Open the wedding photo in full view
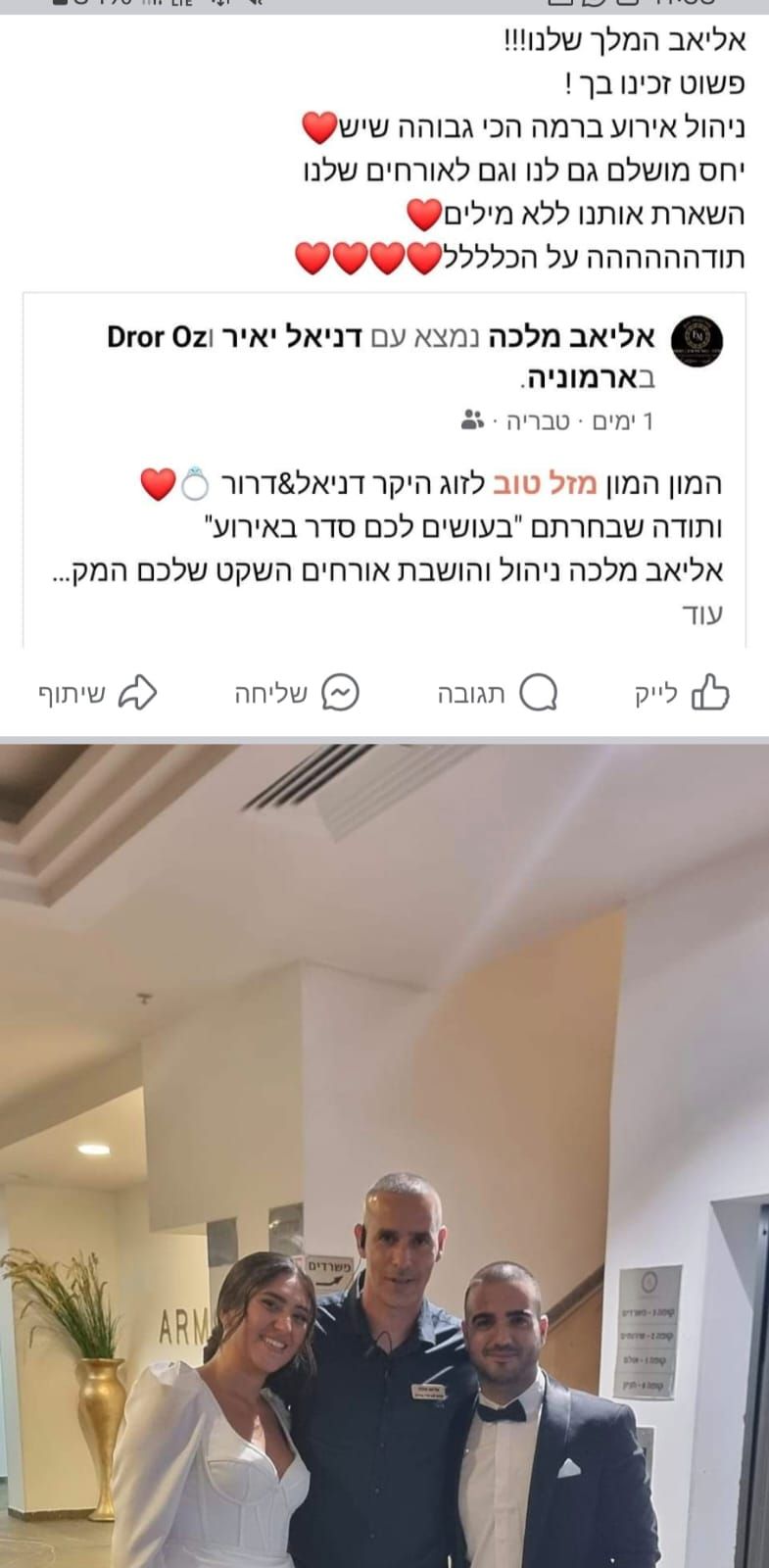The height and width of the screenshot is (1568, 769). pyautogui.click(x=384, y=1156)
